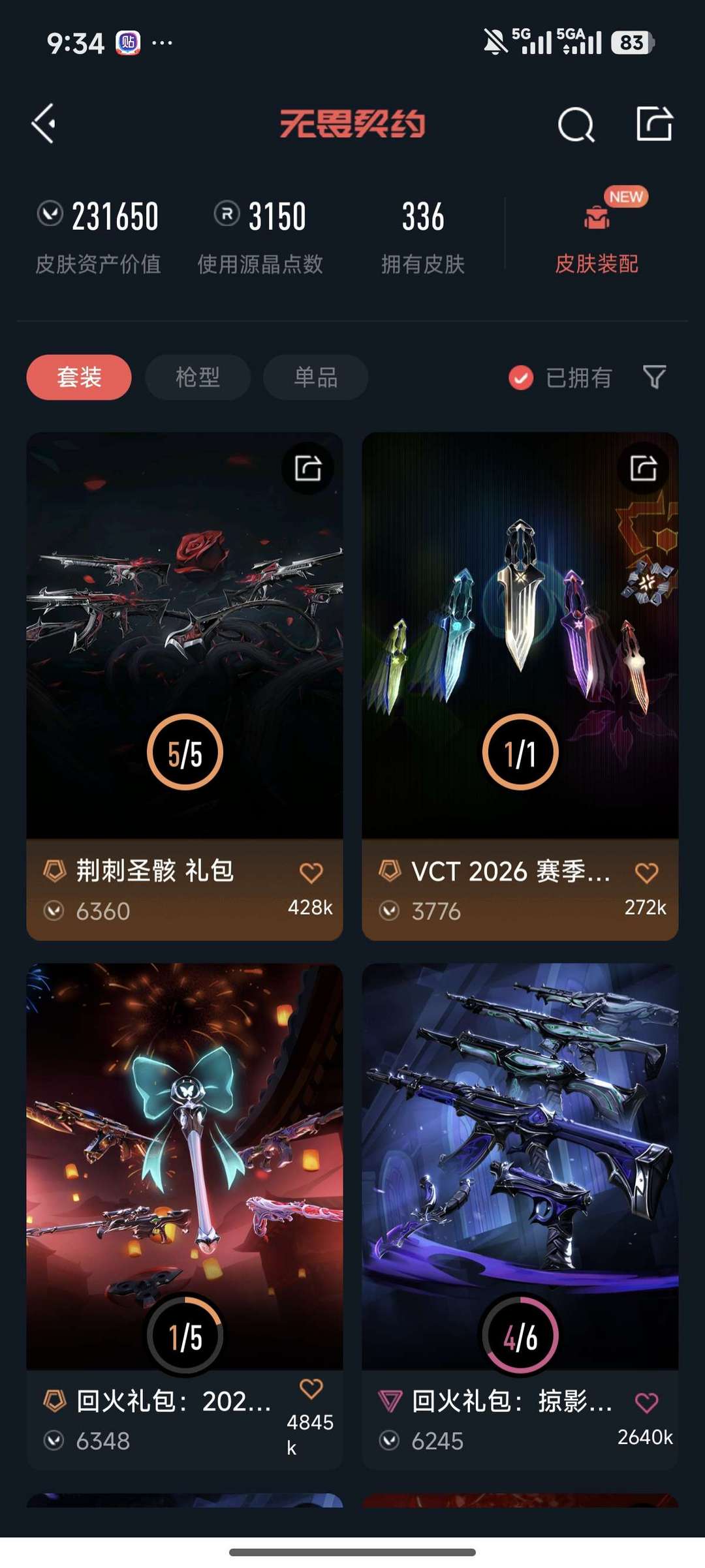Toggle the 已拥有 owned filter
Screen dimensions: 705x1568
click(x=560, y=377)
